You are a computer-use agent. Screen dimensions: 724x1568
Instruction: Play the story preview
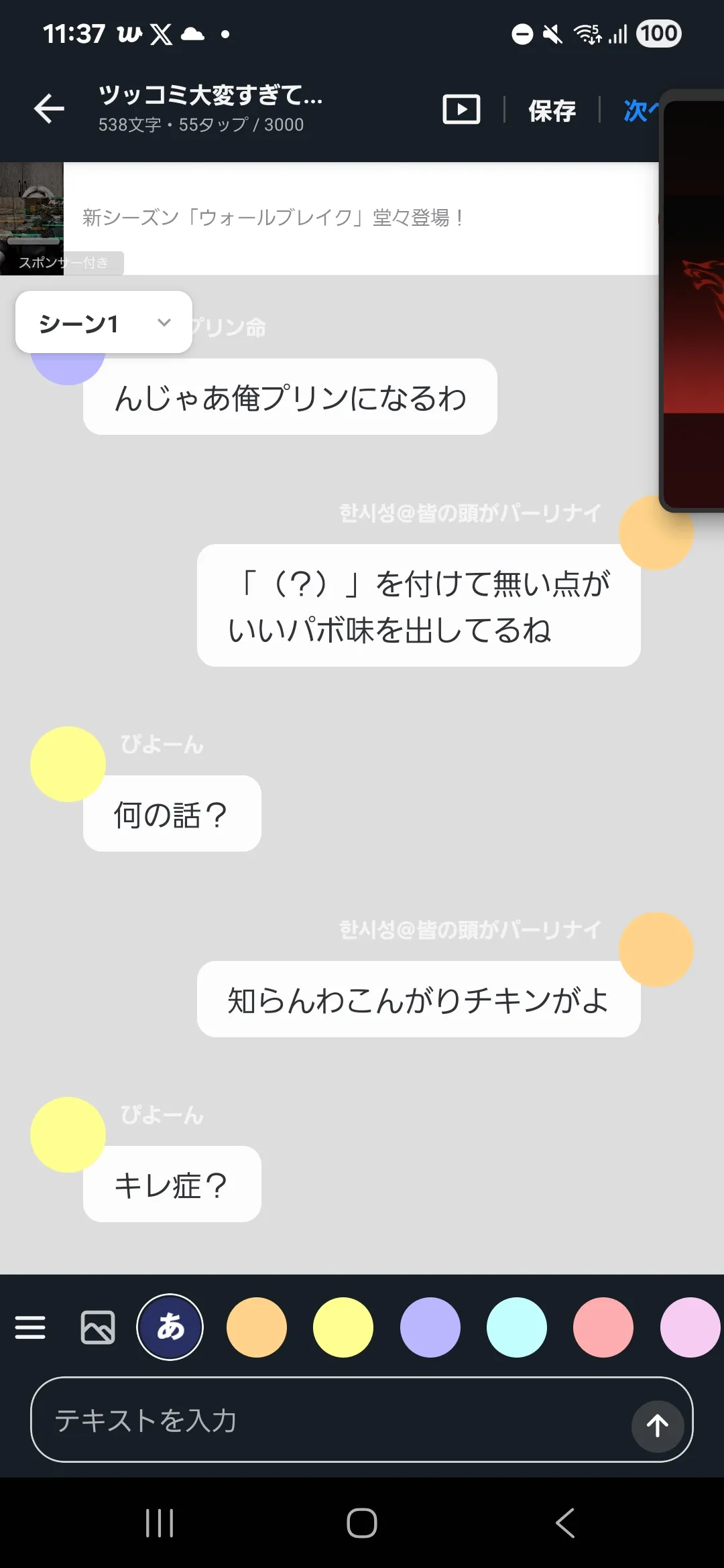(x=461, y=109)
